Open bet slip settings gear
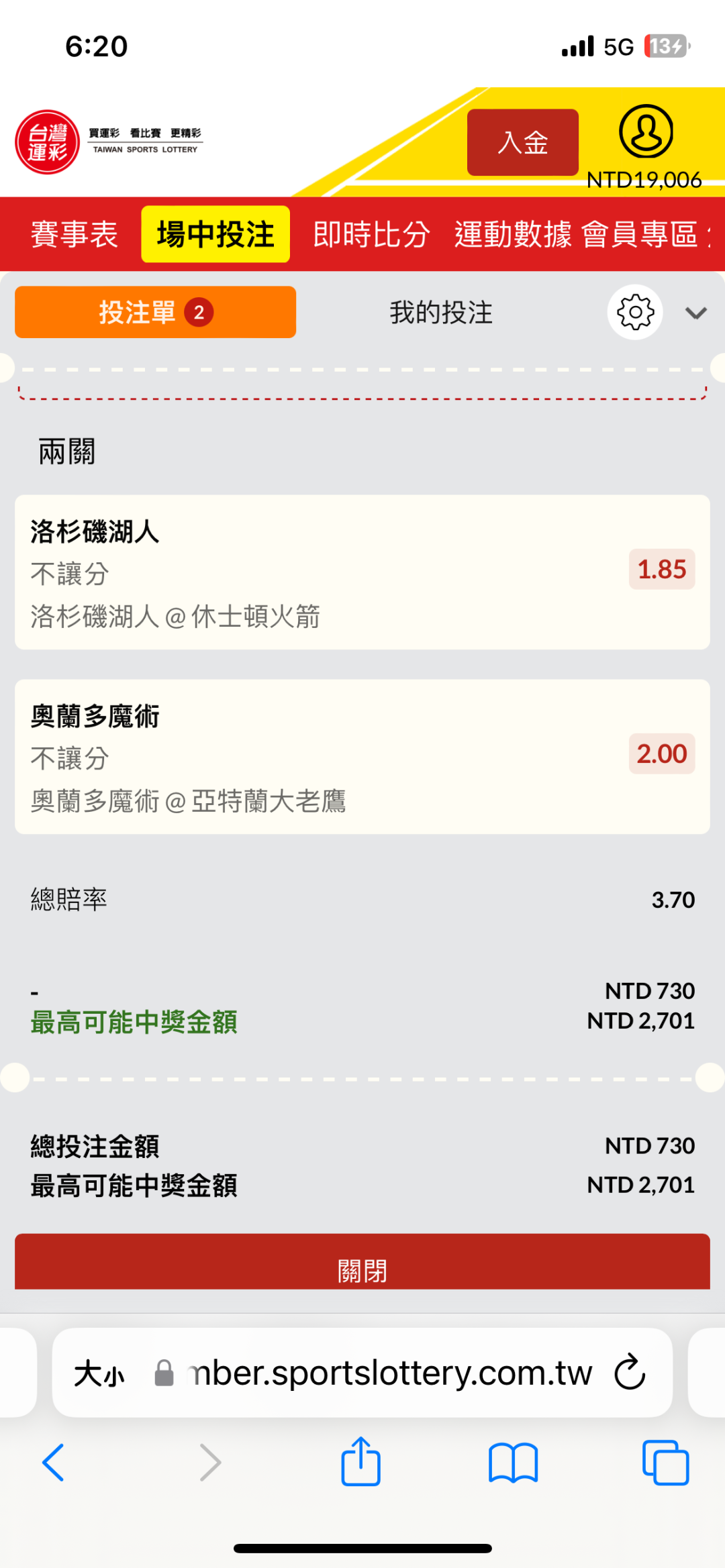 [x=635, y=313]
